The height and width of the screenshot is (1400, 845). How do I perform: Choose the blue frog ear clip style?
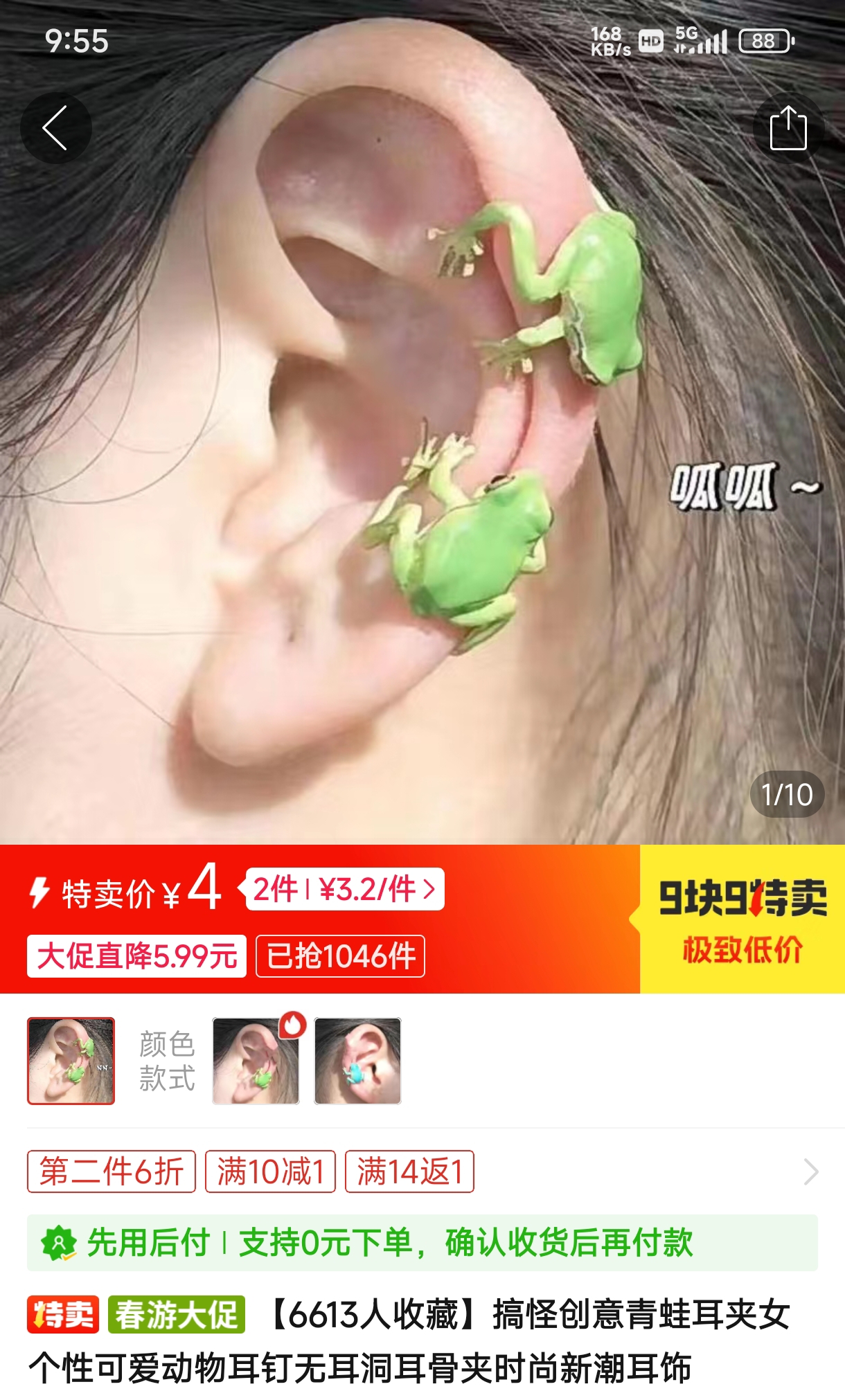(357, 1061)
